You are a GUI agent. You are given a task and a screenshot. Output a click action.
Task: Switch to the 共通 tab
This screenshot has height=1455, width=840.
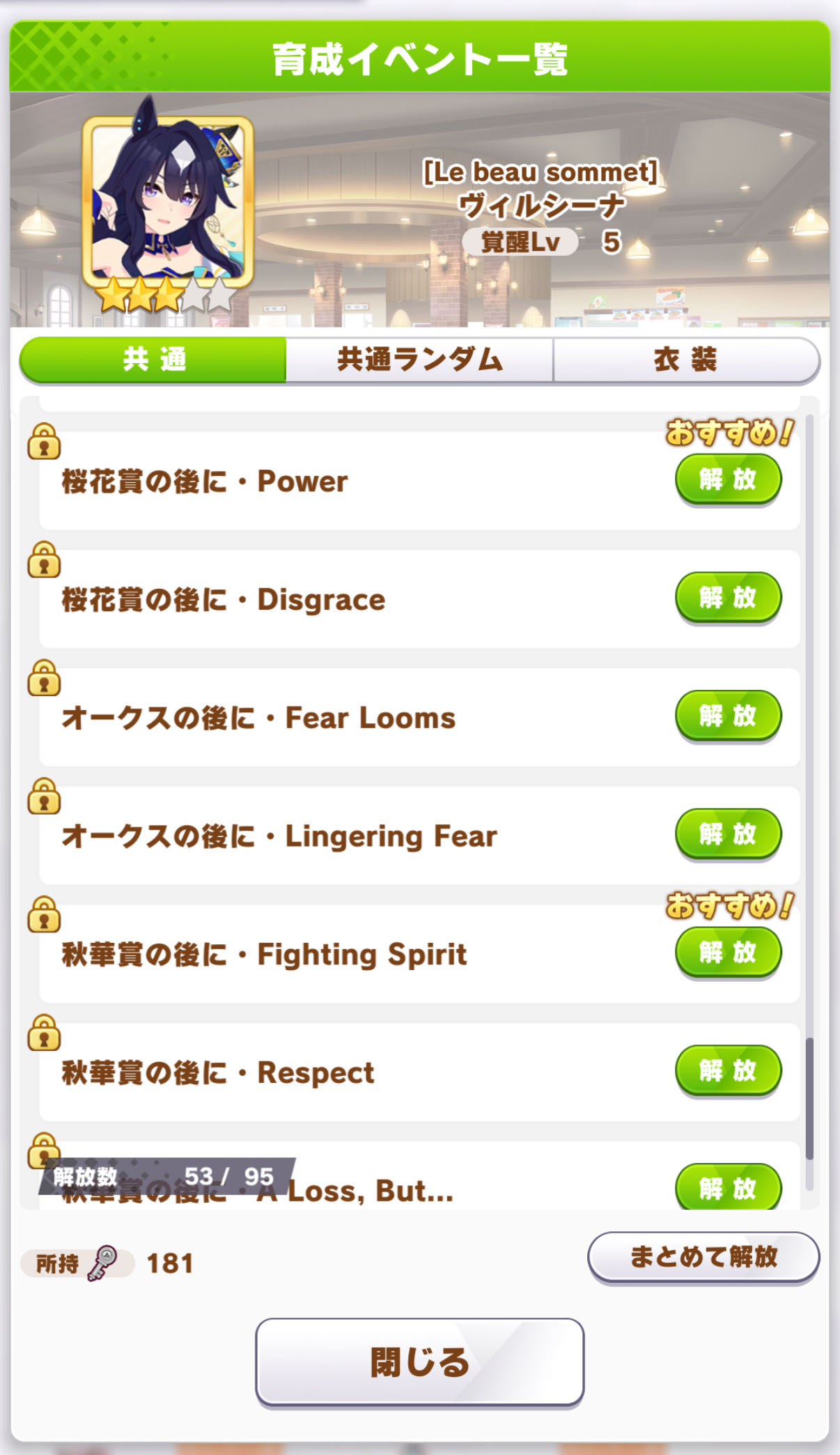coord(153,360)
